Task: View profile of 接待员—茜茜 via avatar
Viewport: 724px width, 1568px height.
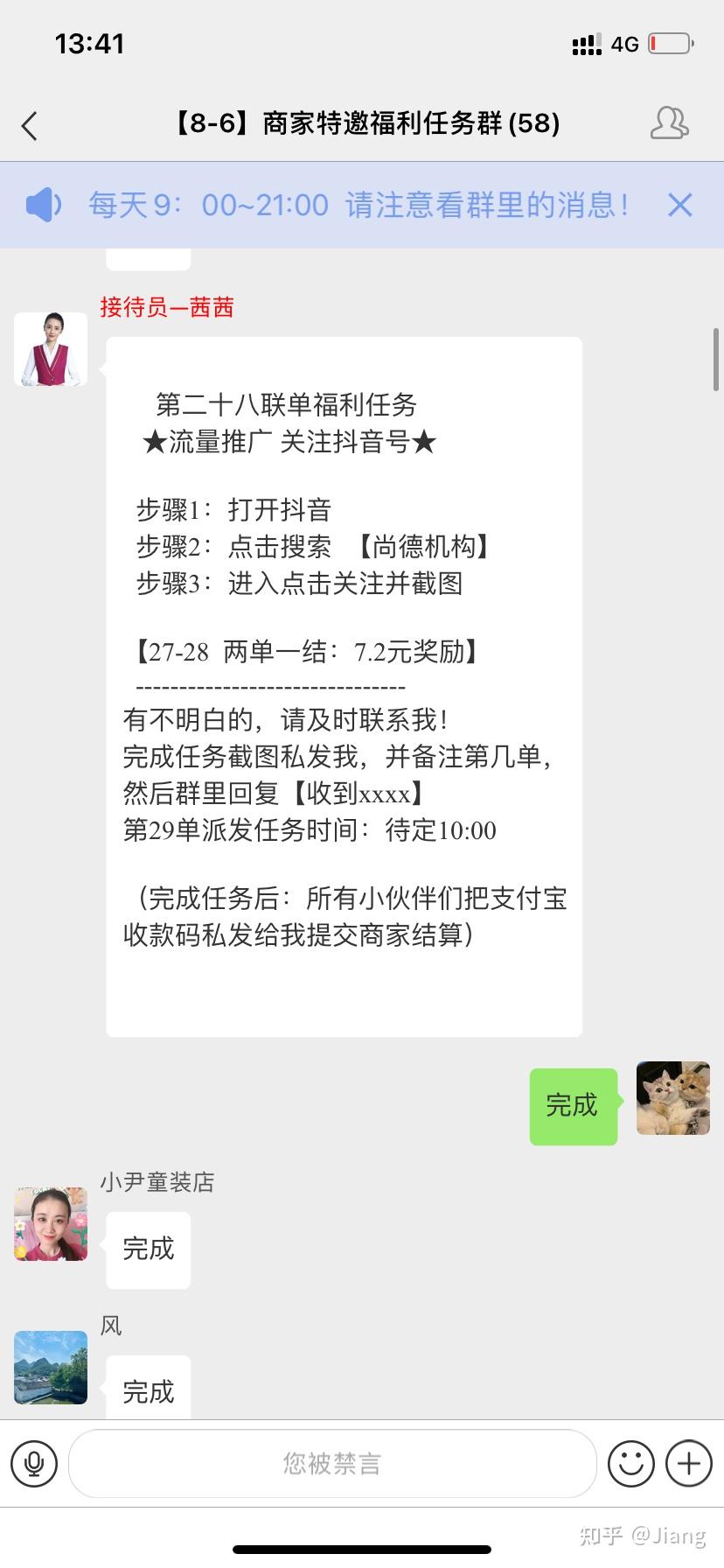Action: coord(51,349)
